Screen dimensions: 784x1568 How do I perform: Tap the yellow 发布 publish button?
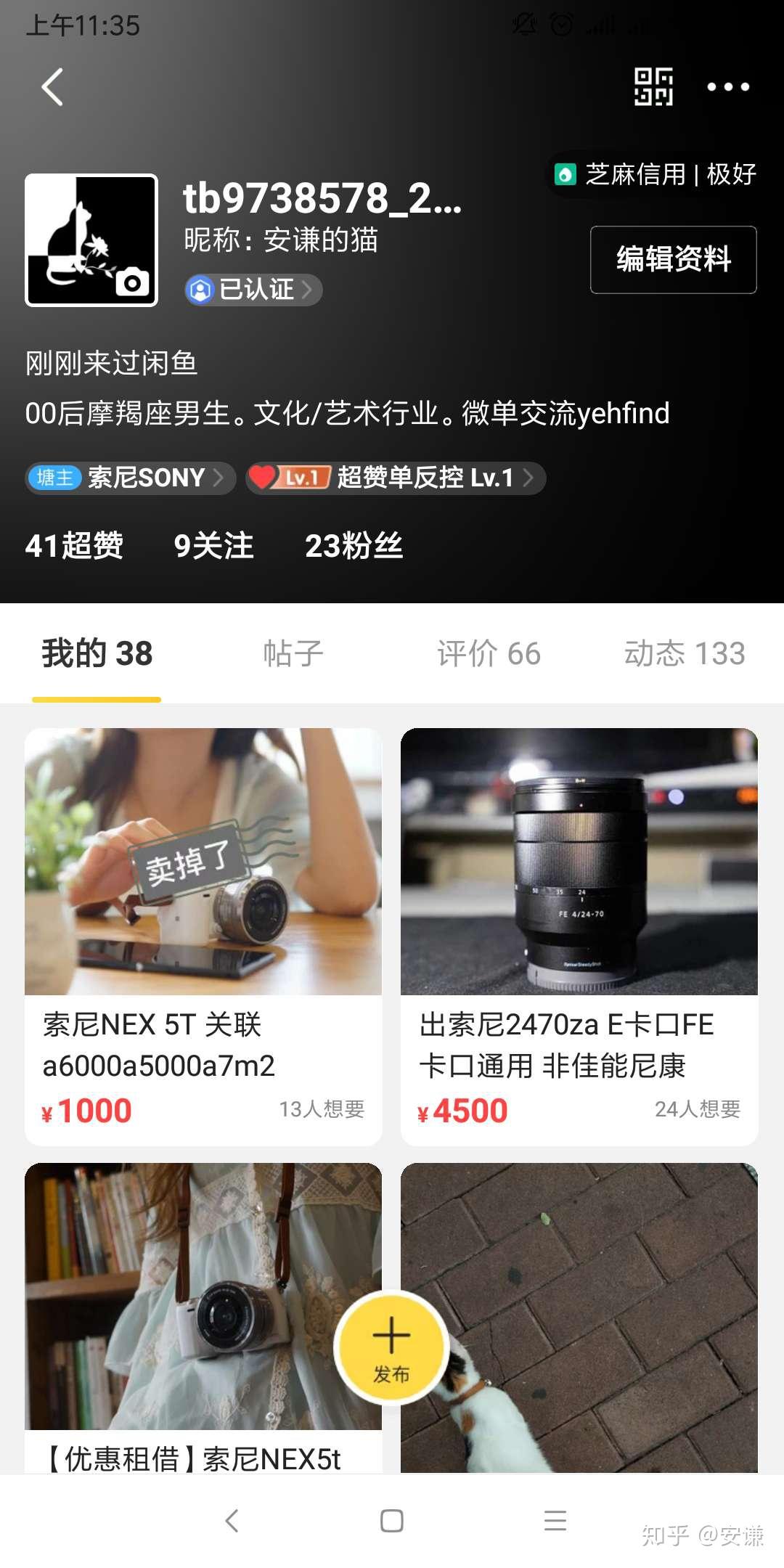391,1347
